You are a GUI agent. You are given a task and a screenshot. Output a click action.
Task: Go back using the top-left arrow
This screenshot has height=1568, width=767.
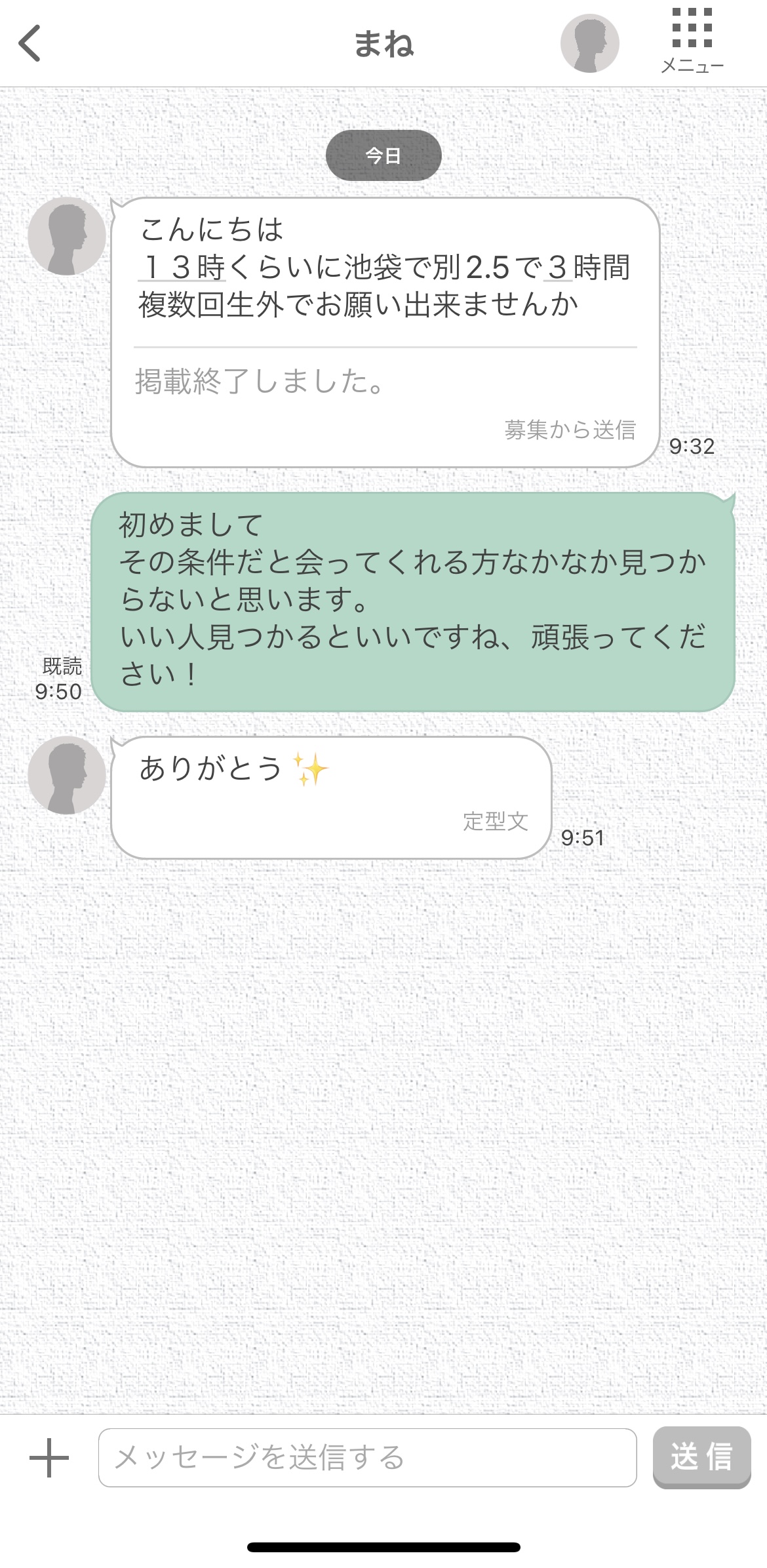click(x=30, y=43)
